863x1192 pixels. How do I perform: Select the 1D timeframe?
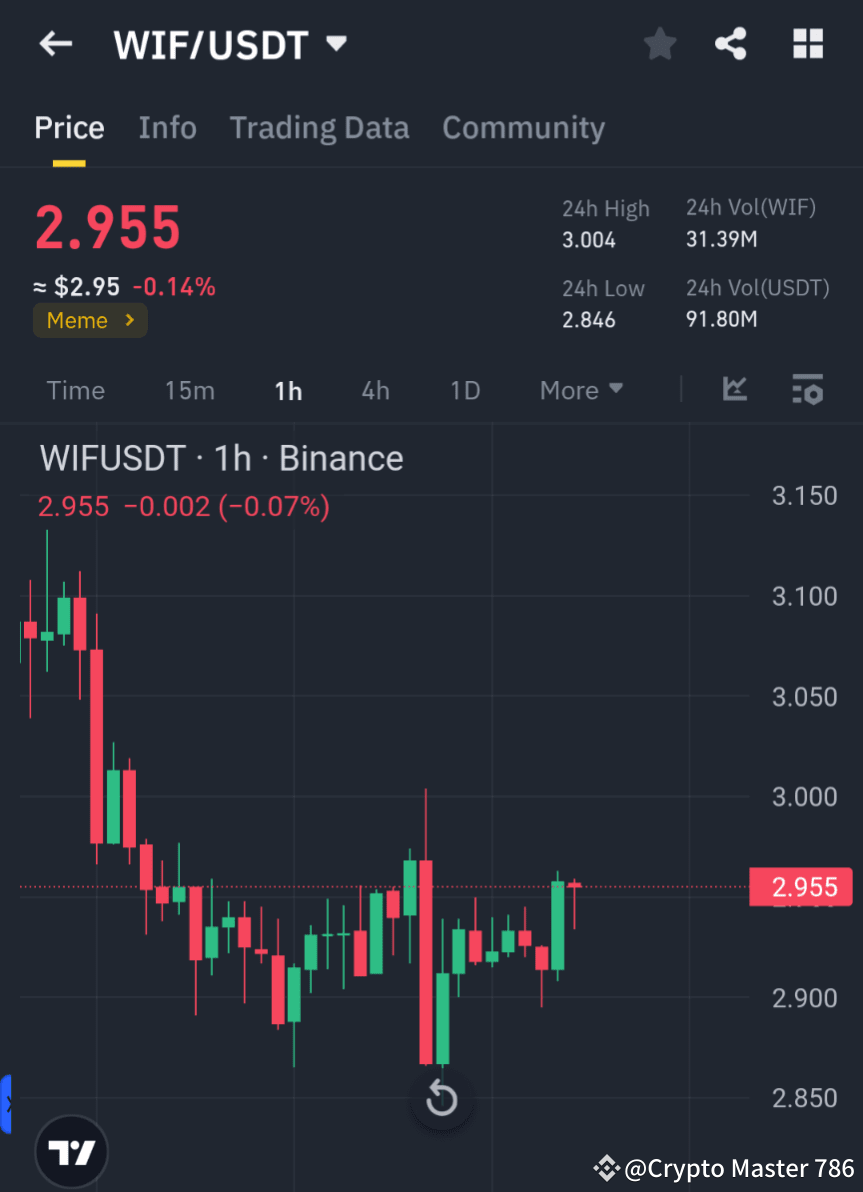point(464,390)
